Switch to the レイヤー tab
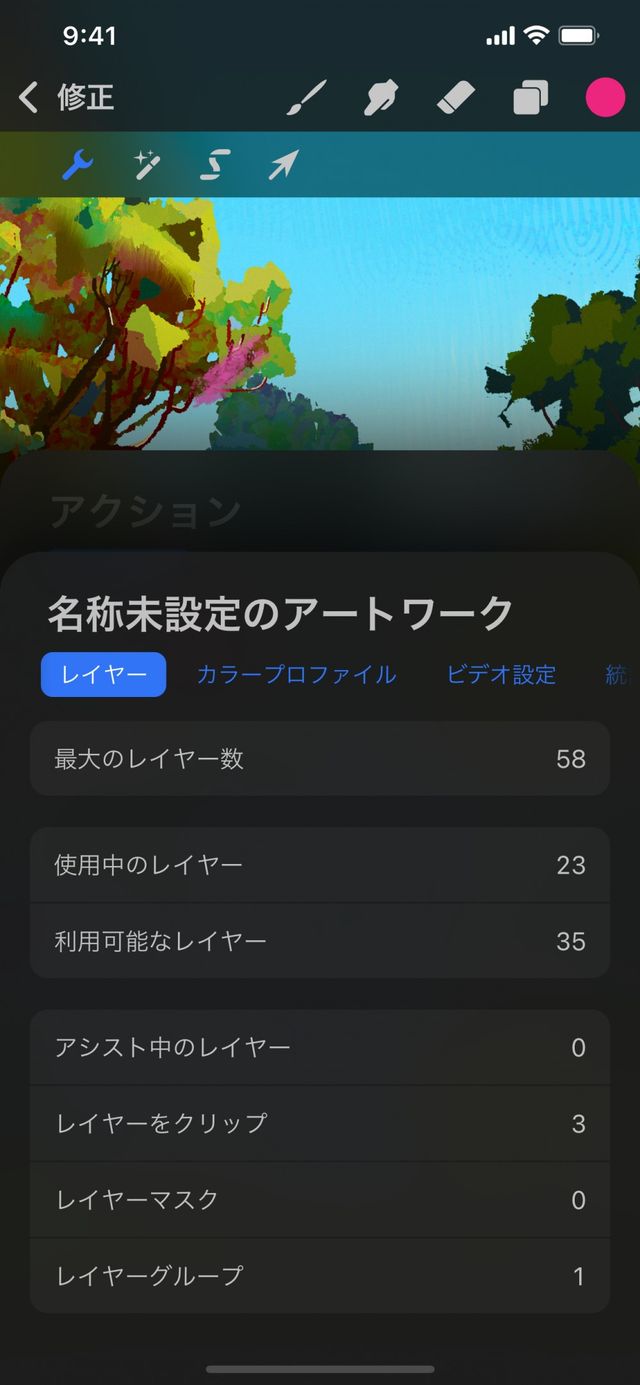The width and height of the screenshot is (640, 1385). tap(103, 674)
